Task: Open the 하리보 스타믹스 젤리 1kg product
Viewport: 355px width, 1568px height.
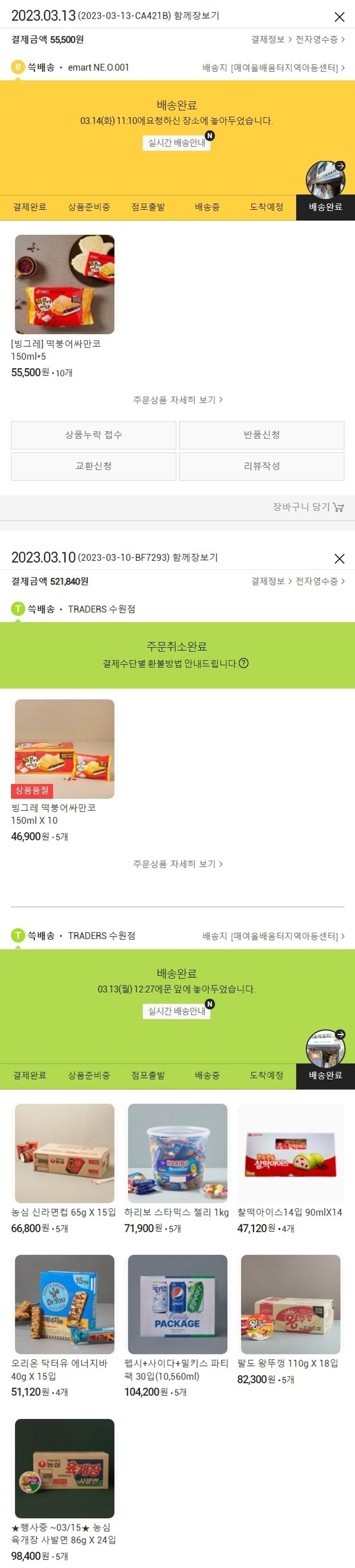Action: pos(177,1153)
